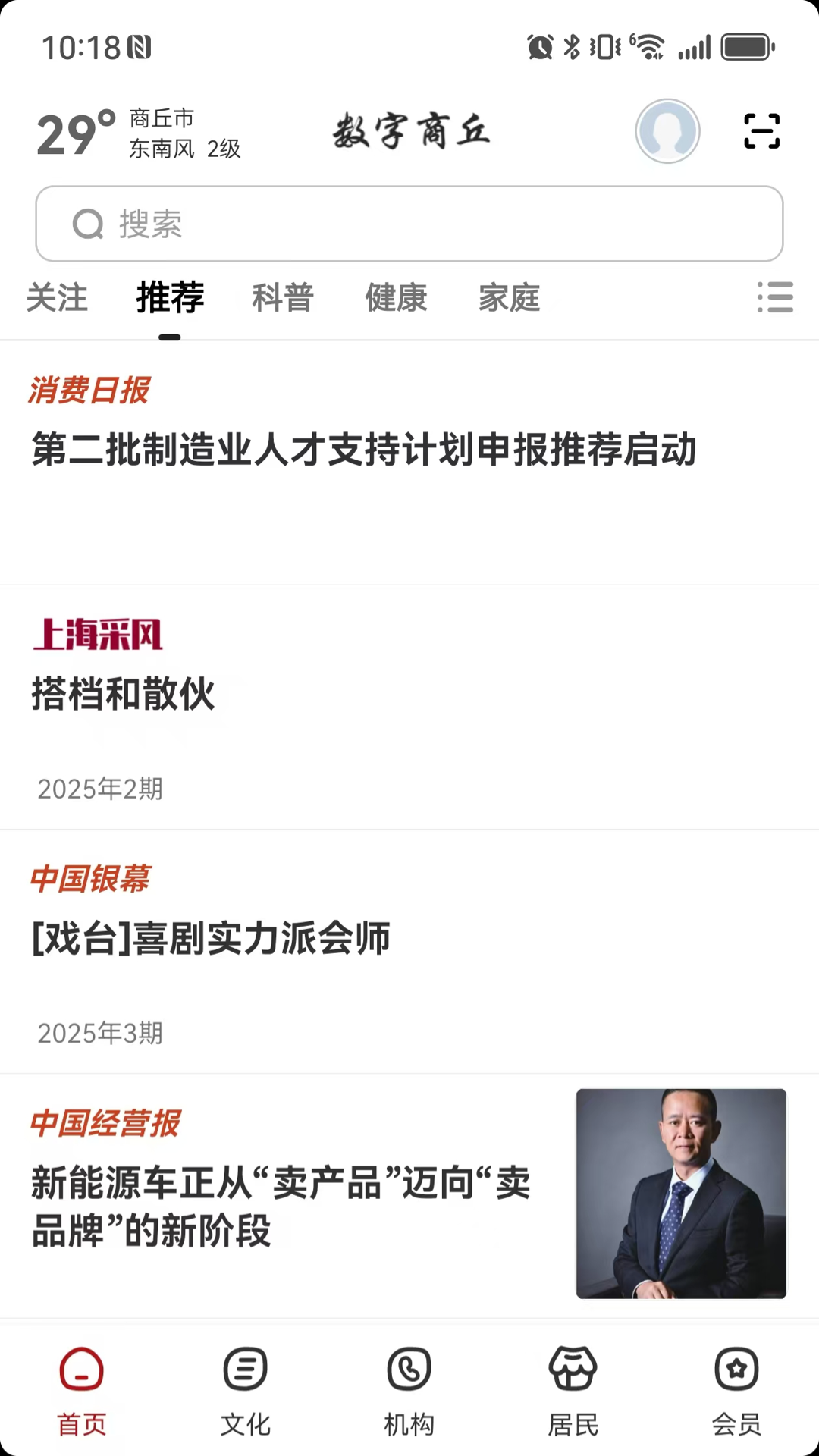The height and width of the screenshot is (1456, 819).
Task: Open the QR code scanner icon
Action: coord(761,130)
